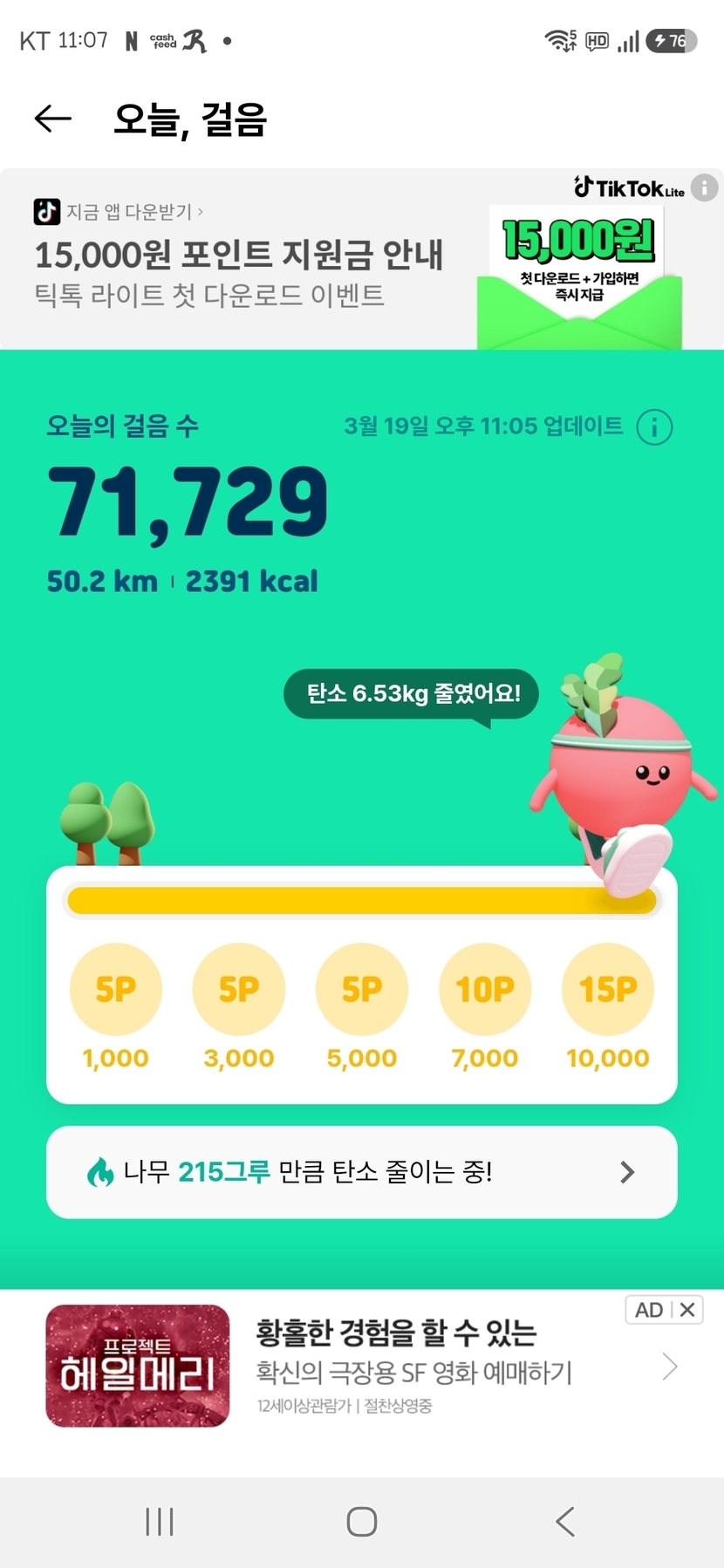Open step count info icon
This screenshot has width=724, height=1568.
654,427
